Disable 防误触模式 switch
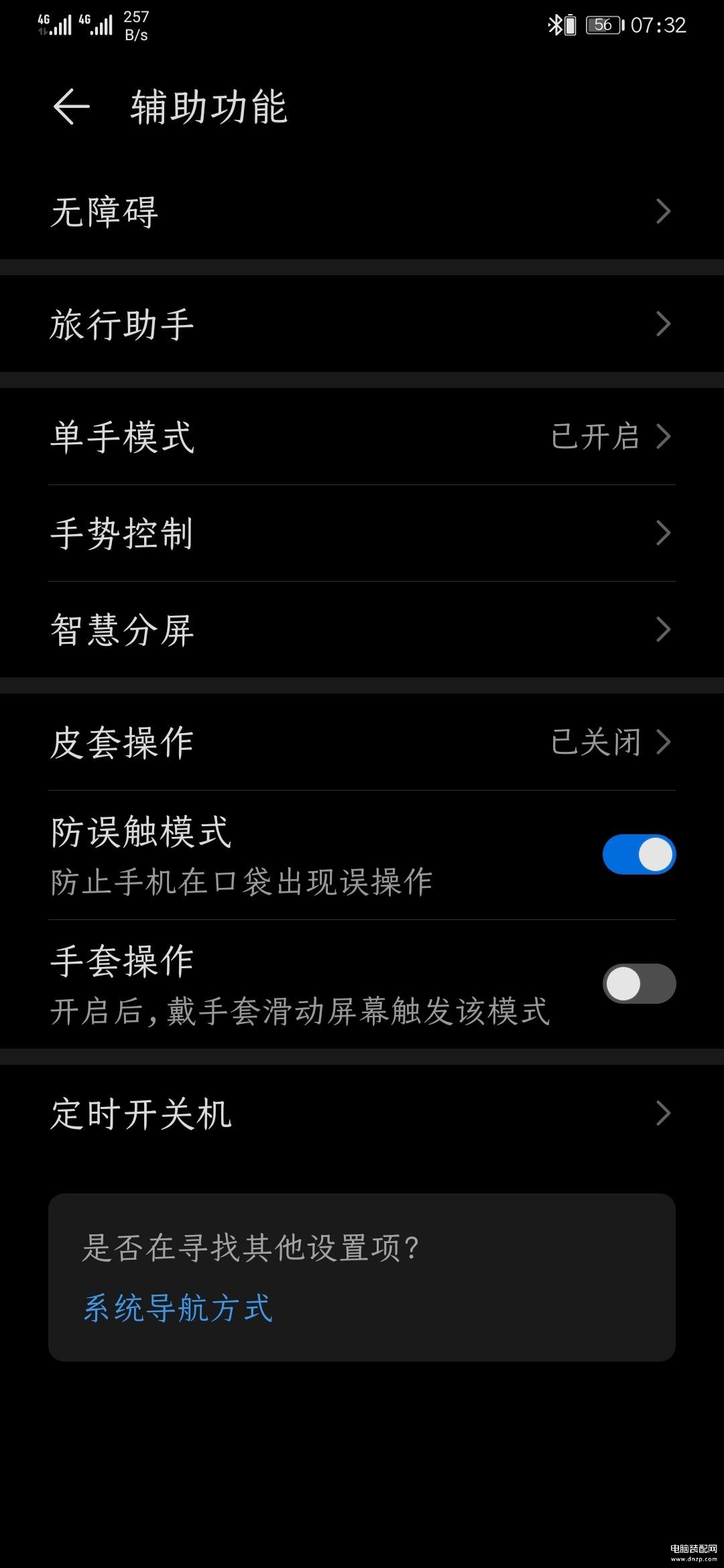This screenshot has height=1568, width=724. [639, 854]
